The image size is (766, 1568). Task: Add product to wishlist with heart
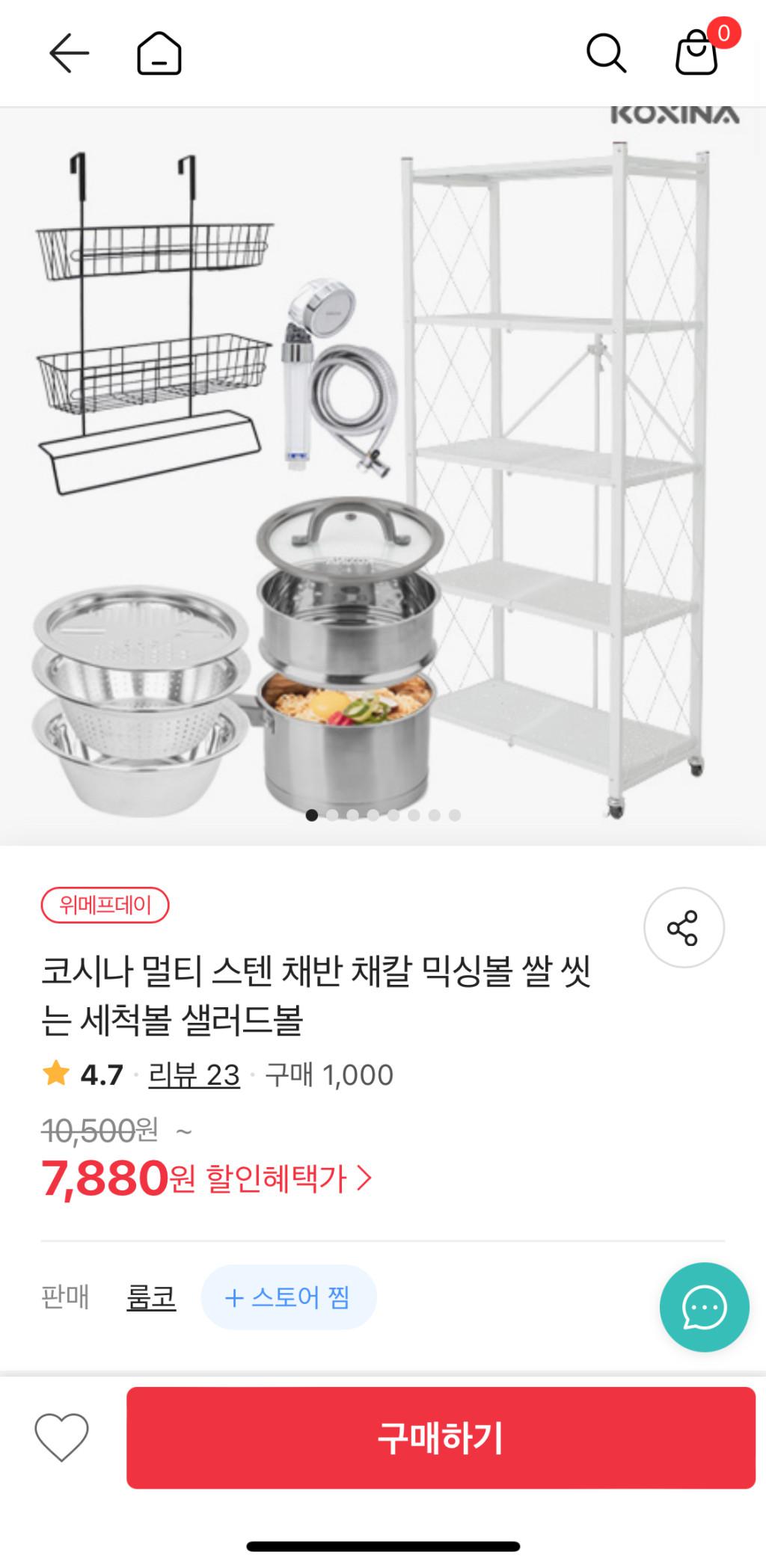pos(61,1437)
